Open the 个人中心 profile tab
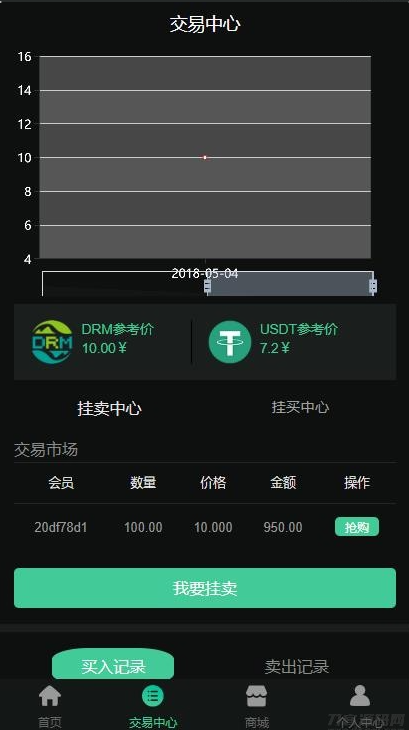 click(360, 706)
